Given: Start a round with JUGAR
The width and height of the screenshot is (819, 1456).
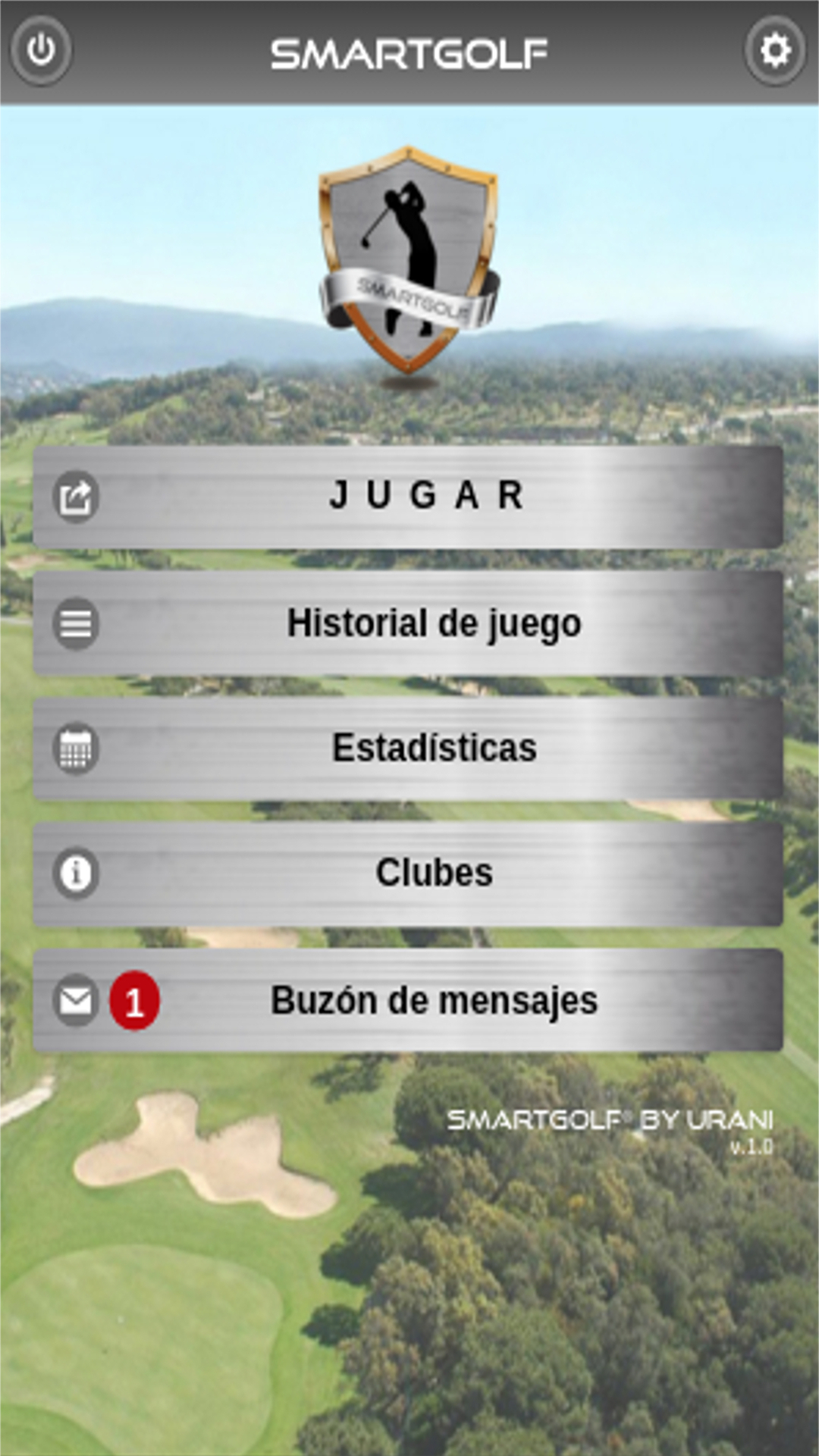Looking at the screenshot, I should coord(408,497).
